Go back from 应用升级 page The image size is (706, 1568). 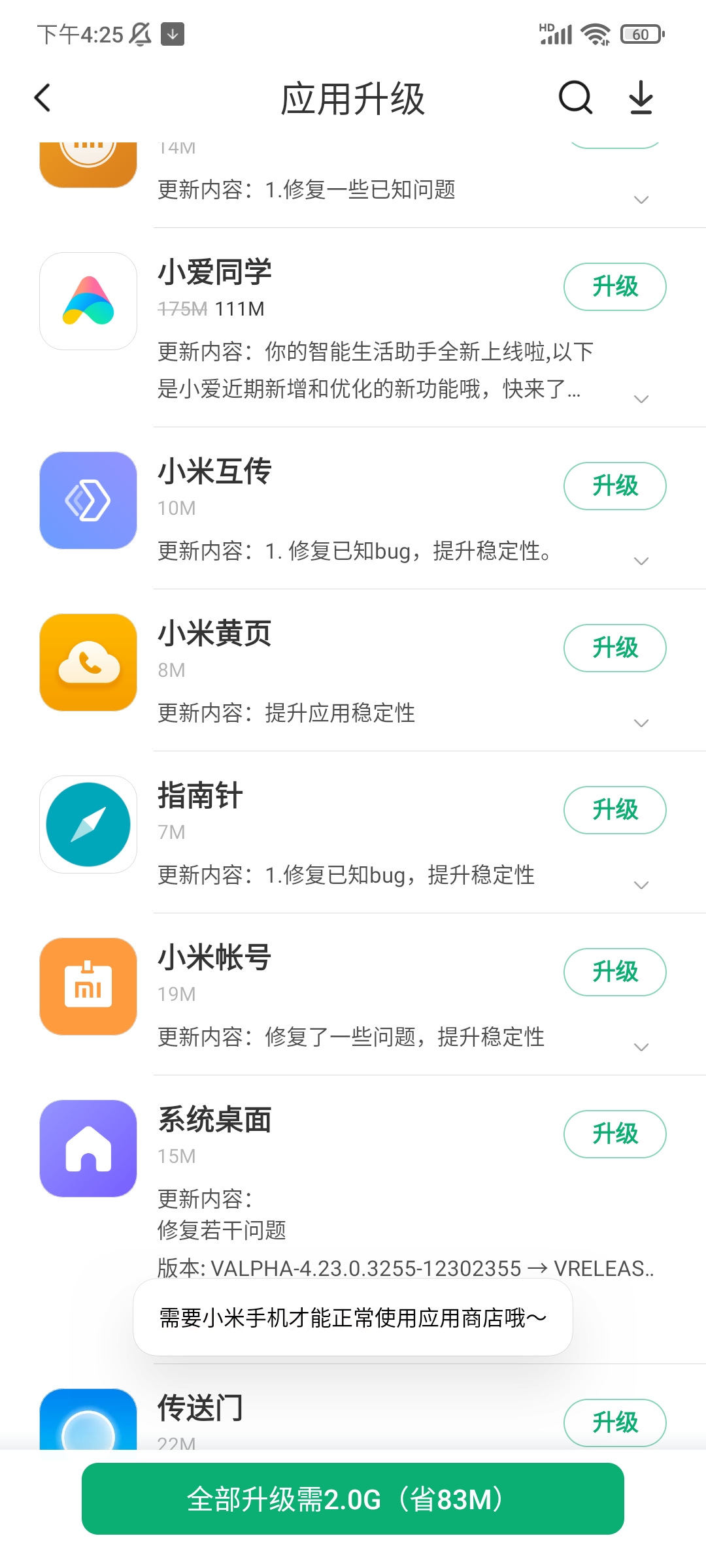click(42, 98)
